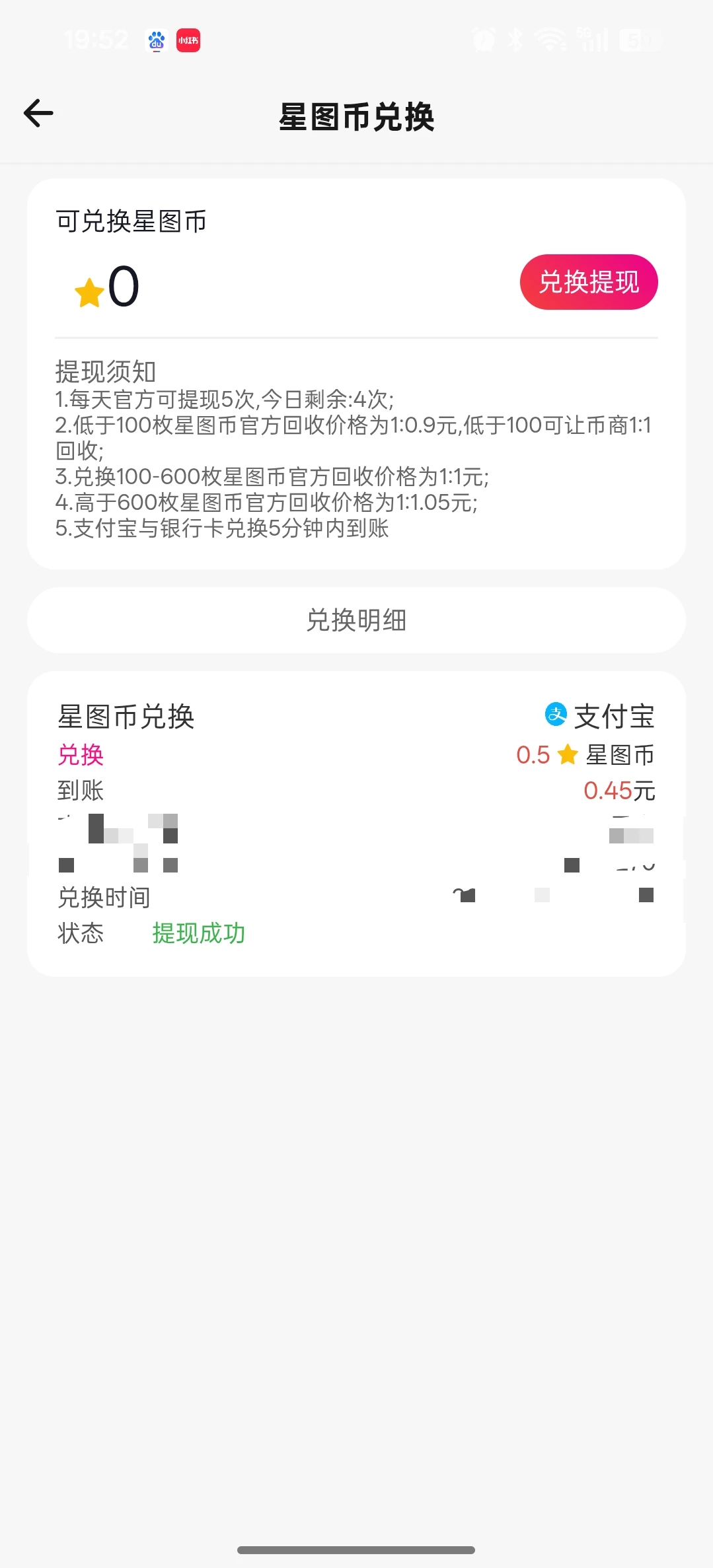
Task: Tap the Wi-Fi icon in the status bar
Action: [x=549, y=40]
